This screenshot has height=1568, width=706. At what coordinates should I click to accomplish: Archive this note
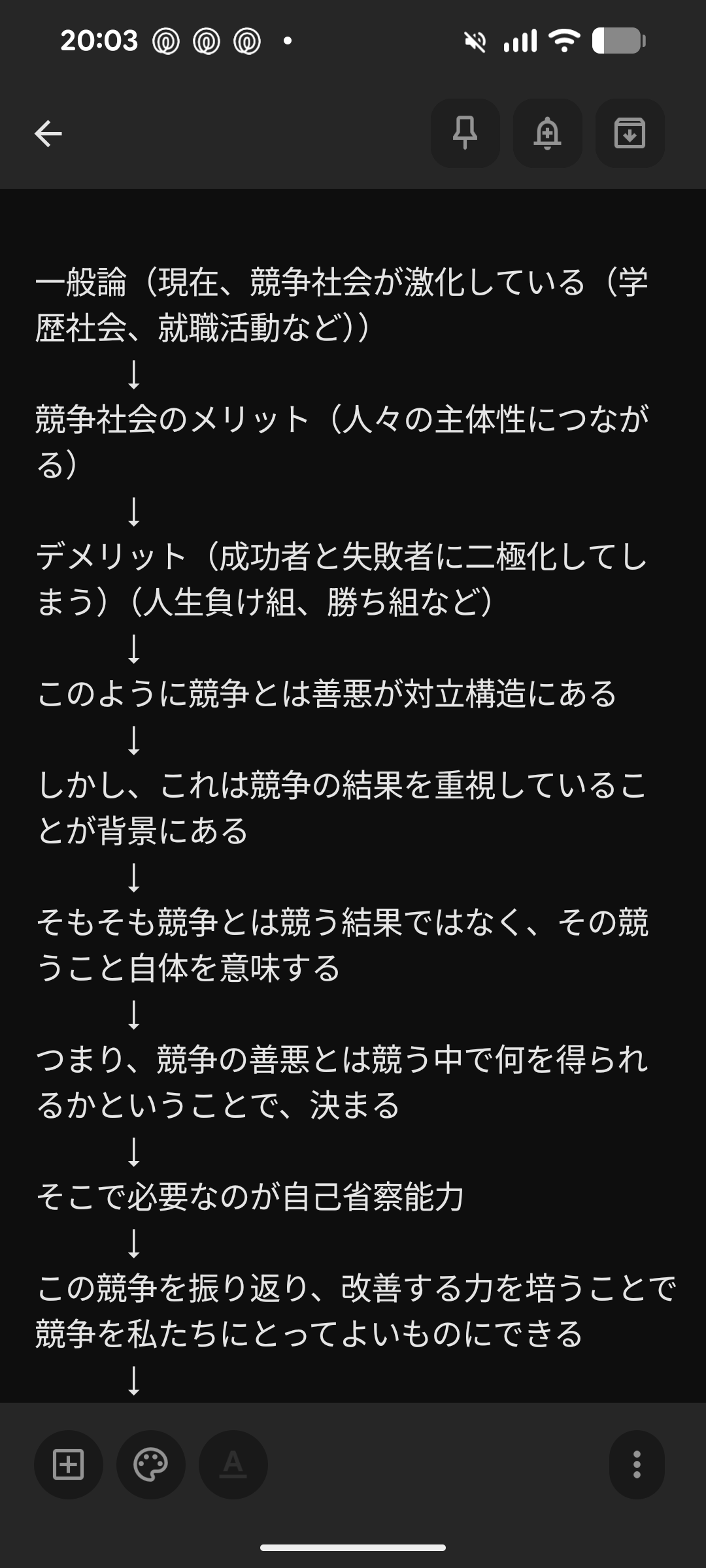point(630,133)
